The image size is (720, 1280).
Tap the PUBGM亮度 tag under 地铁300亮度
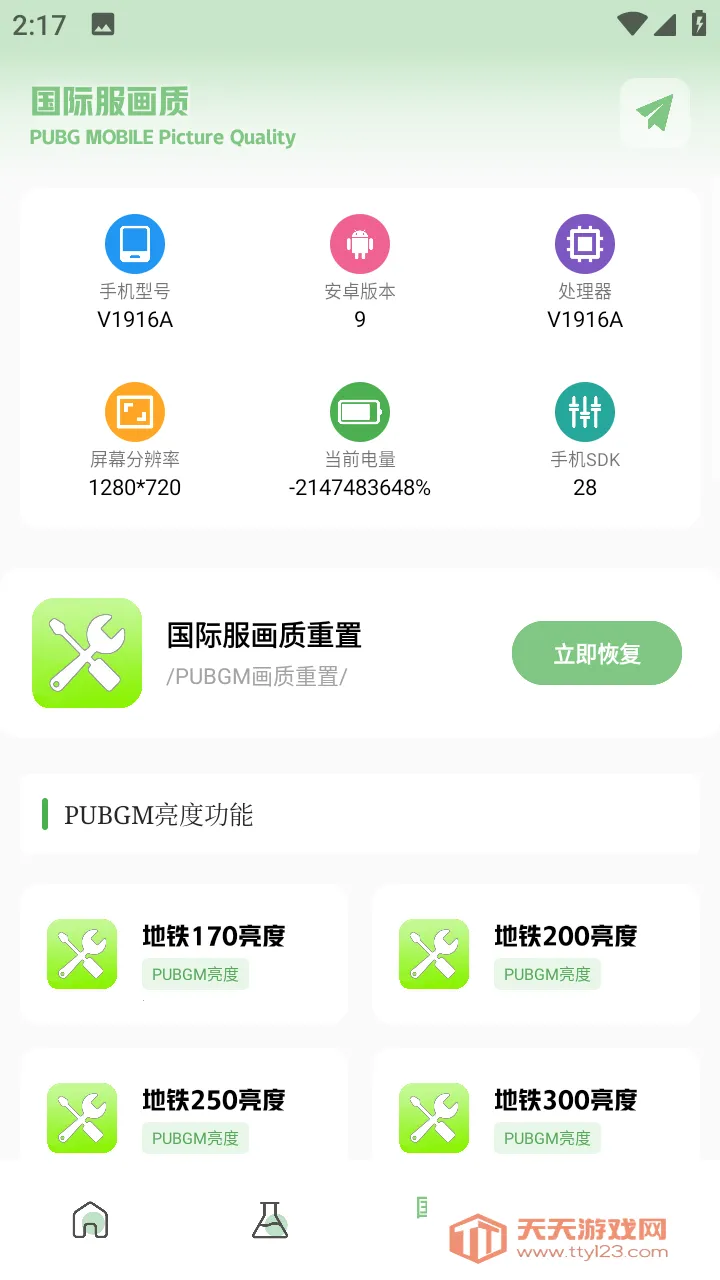pos(547,1138)
